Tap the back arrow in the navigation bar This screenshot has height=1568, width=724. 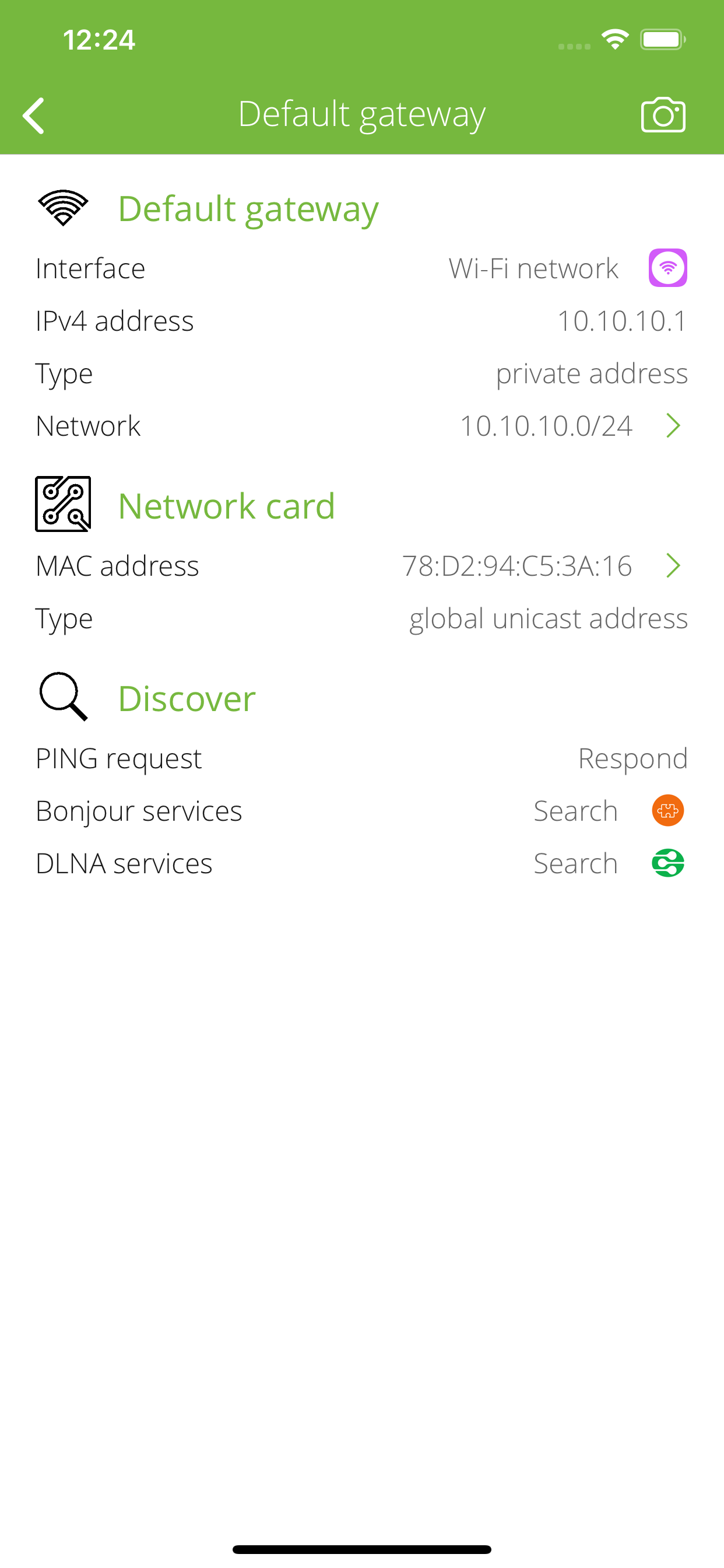[x=33, y=113]
